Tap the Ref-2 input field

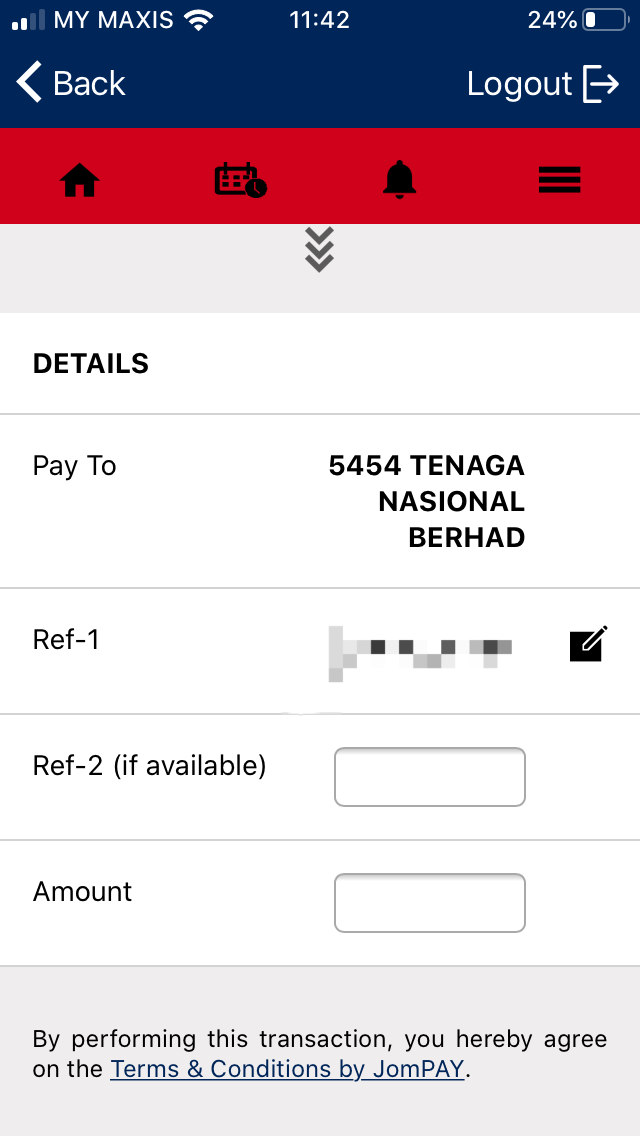[430, 777]
